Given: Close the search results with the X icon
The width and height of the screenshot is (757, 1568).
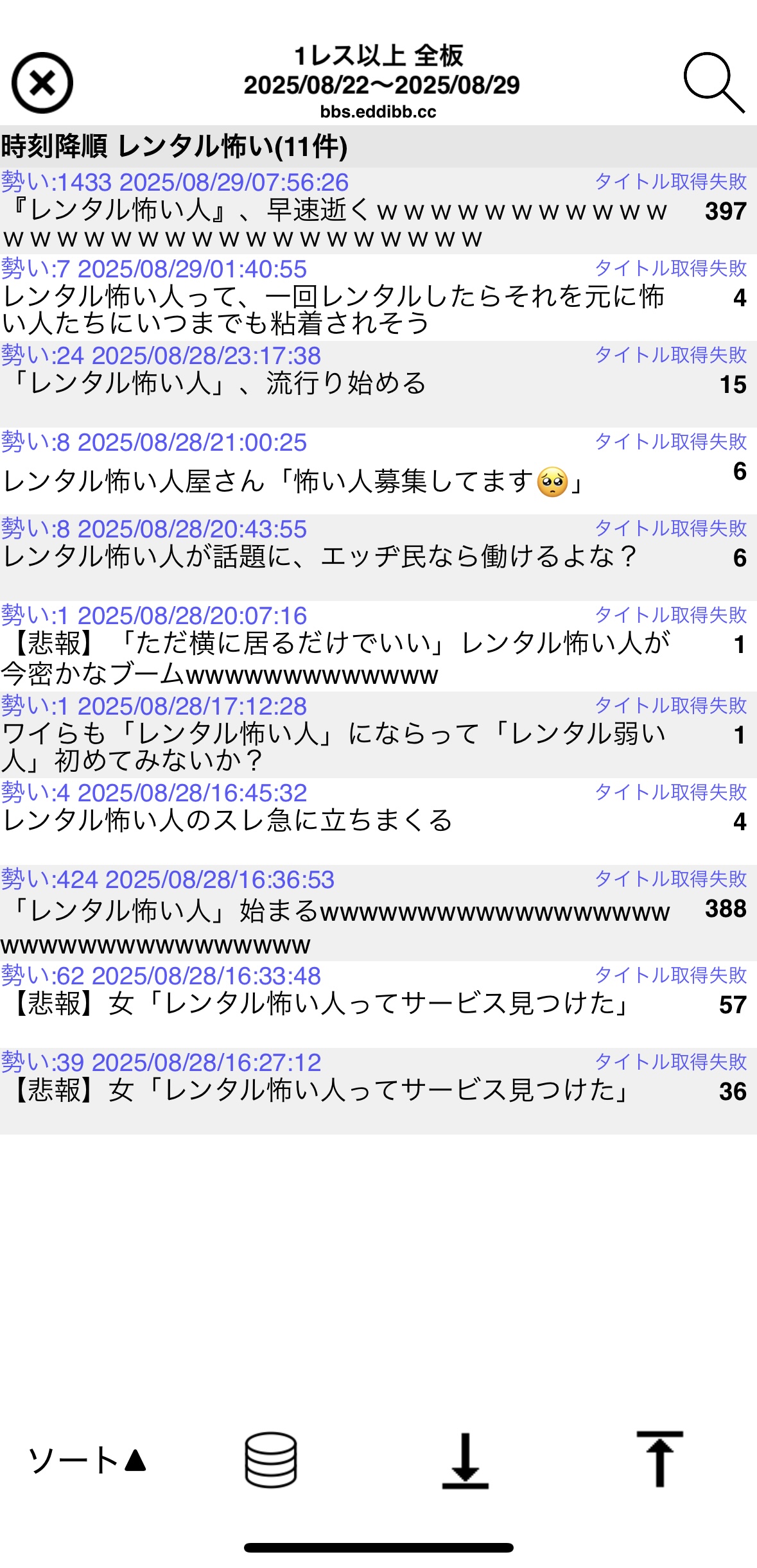Looking at the screenshot, I should tap(42, 83).
